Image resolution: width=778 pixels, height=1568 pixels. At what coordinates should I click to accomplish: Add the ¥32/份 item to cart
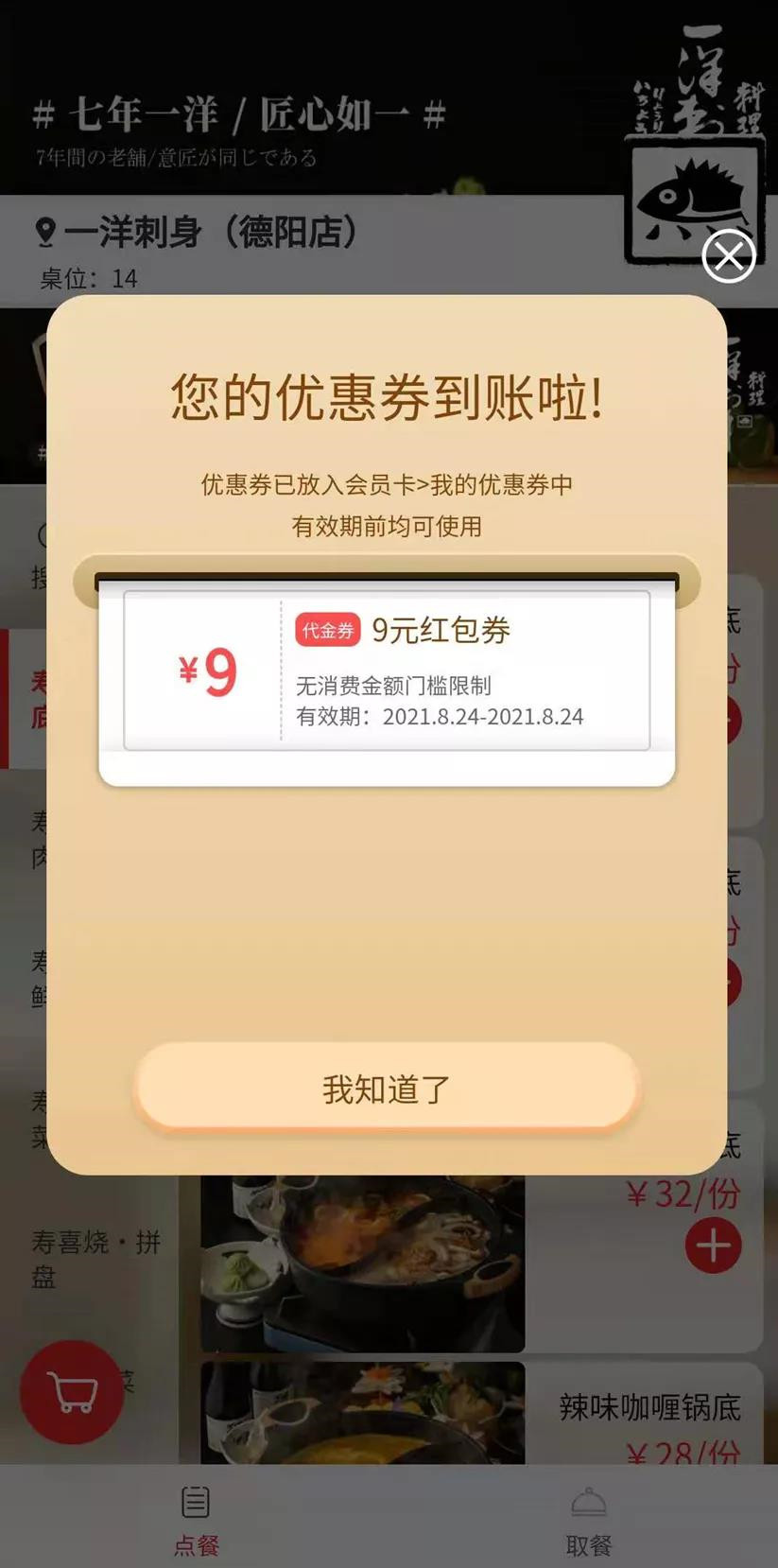pos(713,1246)
